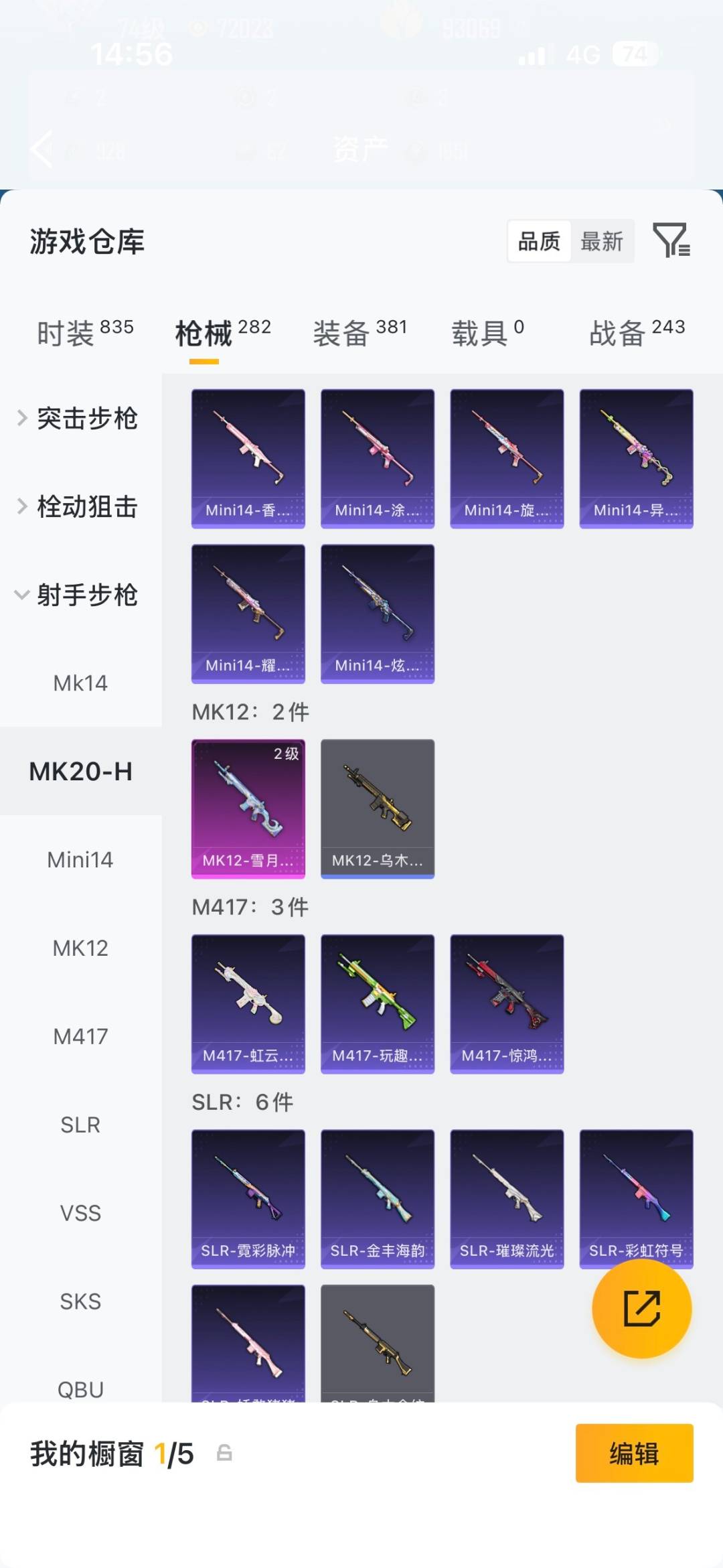View the M417-惊鸿 weapon skin
The image size is (723, 1568).
pos(507,1003)
